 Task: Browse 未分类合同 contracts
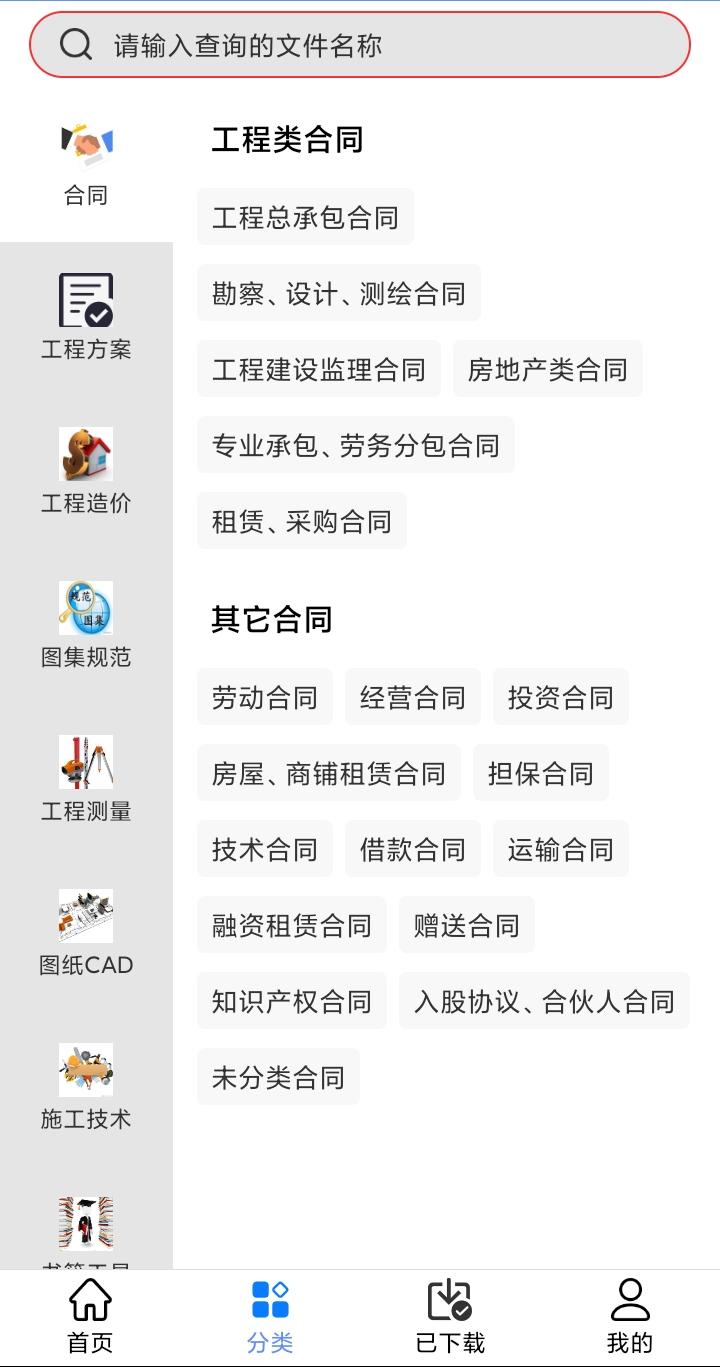[x=277, y=1077]
